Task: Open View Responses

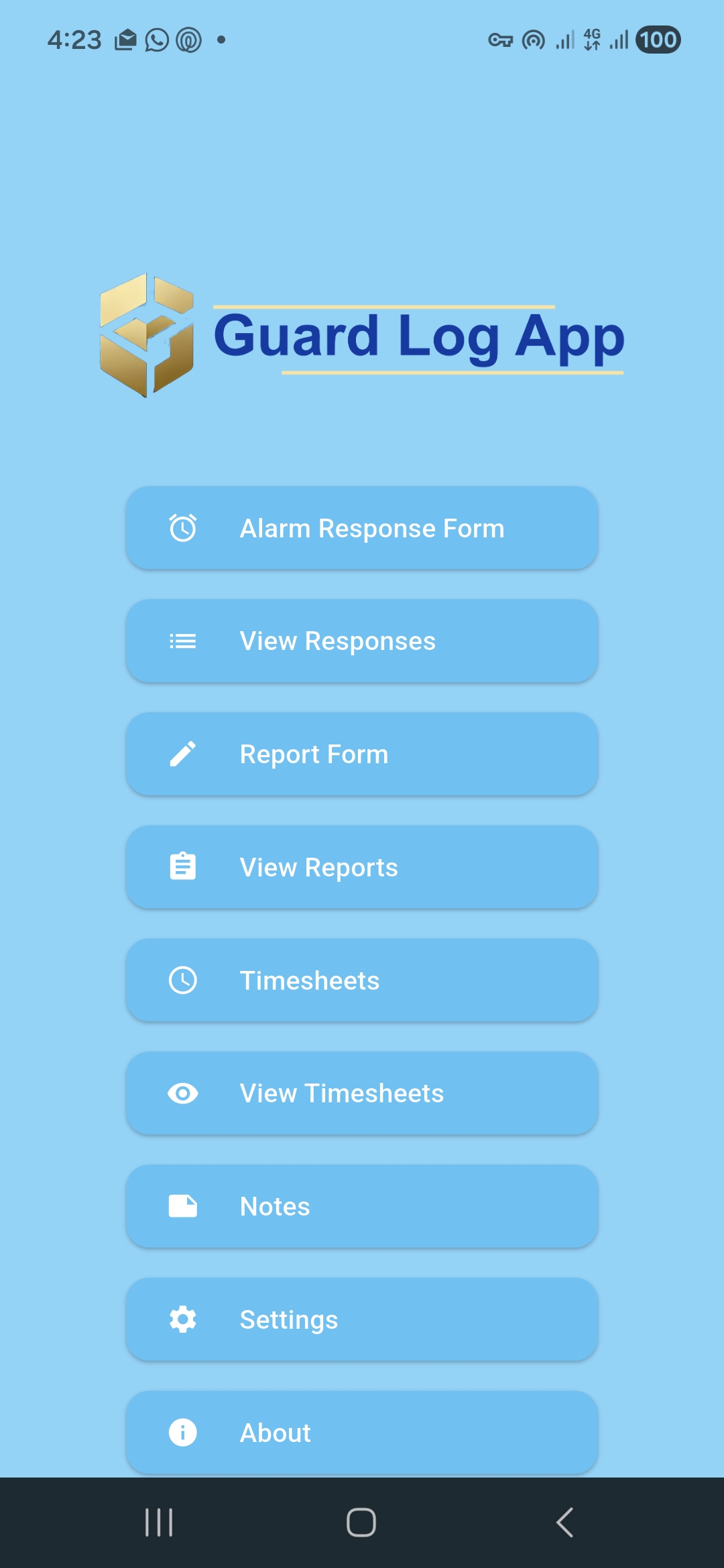Action: click(362, 641)
